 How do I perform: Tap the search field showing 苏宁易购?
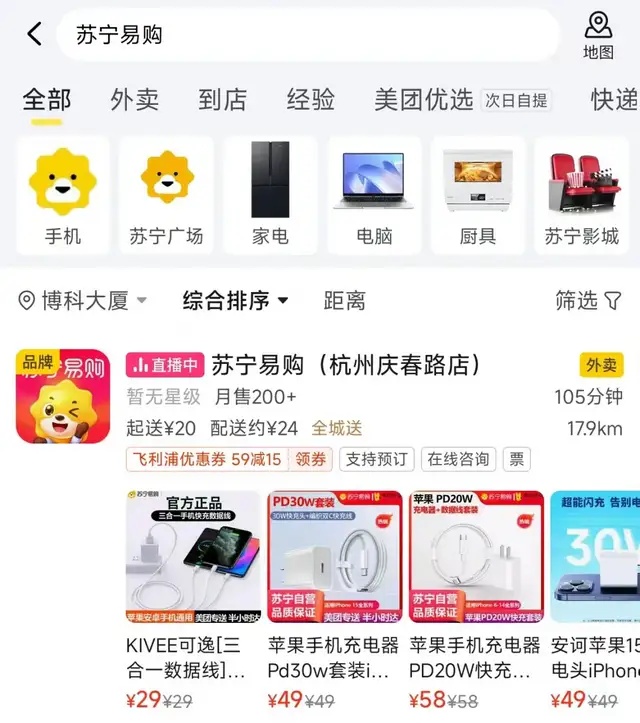(x=300, y=35)
